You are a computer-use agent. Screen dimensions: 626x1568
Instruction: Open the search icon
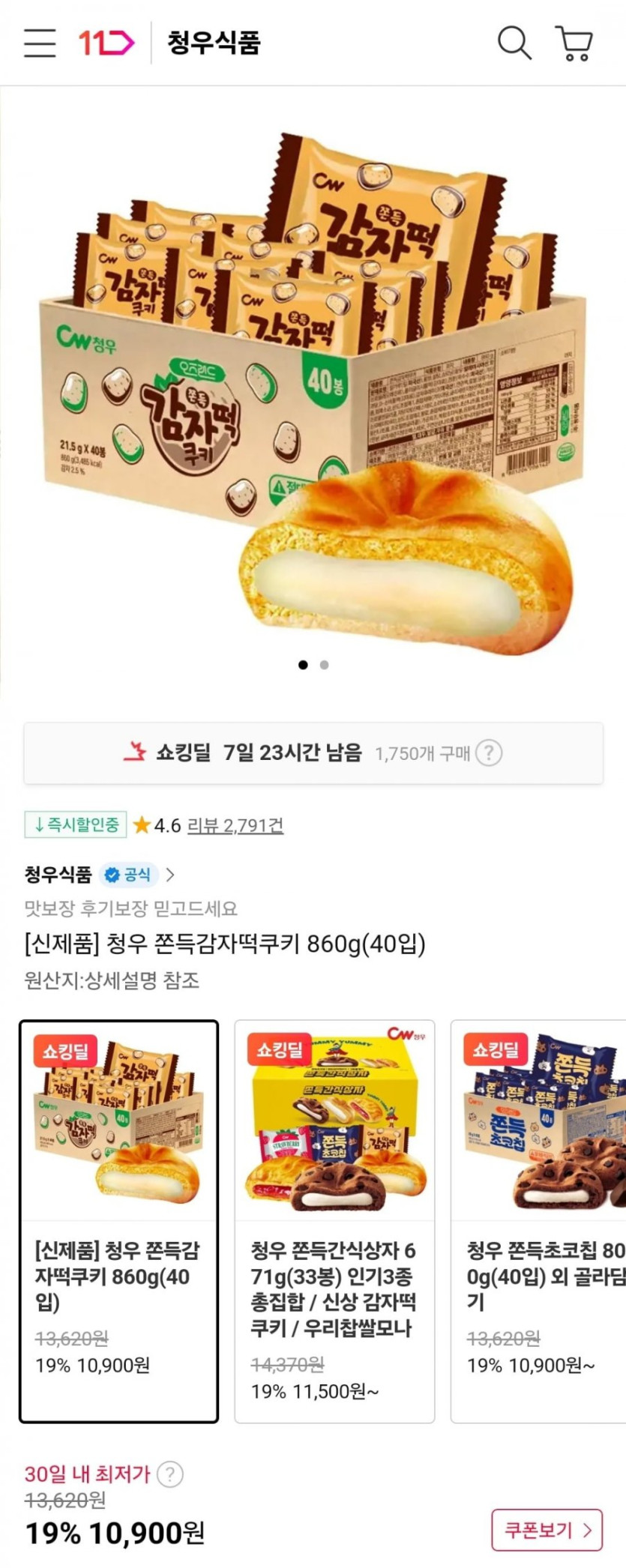pos(514,43)
